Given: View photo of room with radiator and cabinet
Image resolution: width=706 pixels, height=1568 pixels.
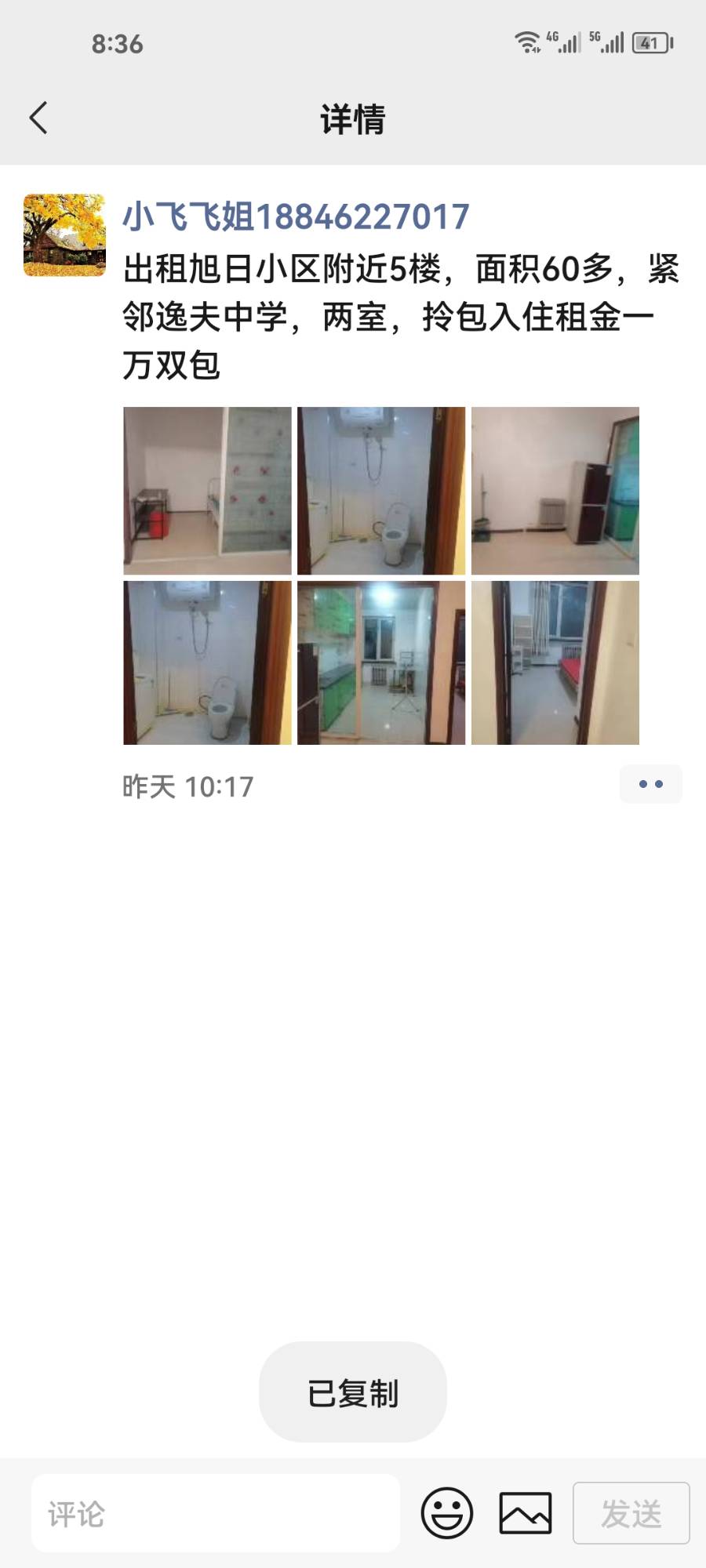Looking at the screenshot, I should [555, 491].
